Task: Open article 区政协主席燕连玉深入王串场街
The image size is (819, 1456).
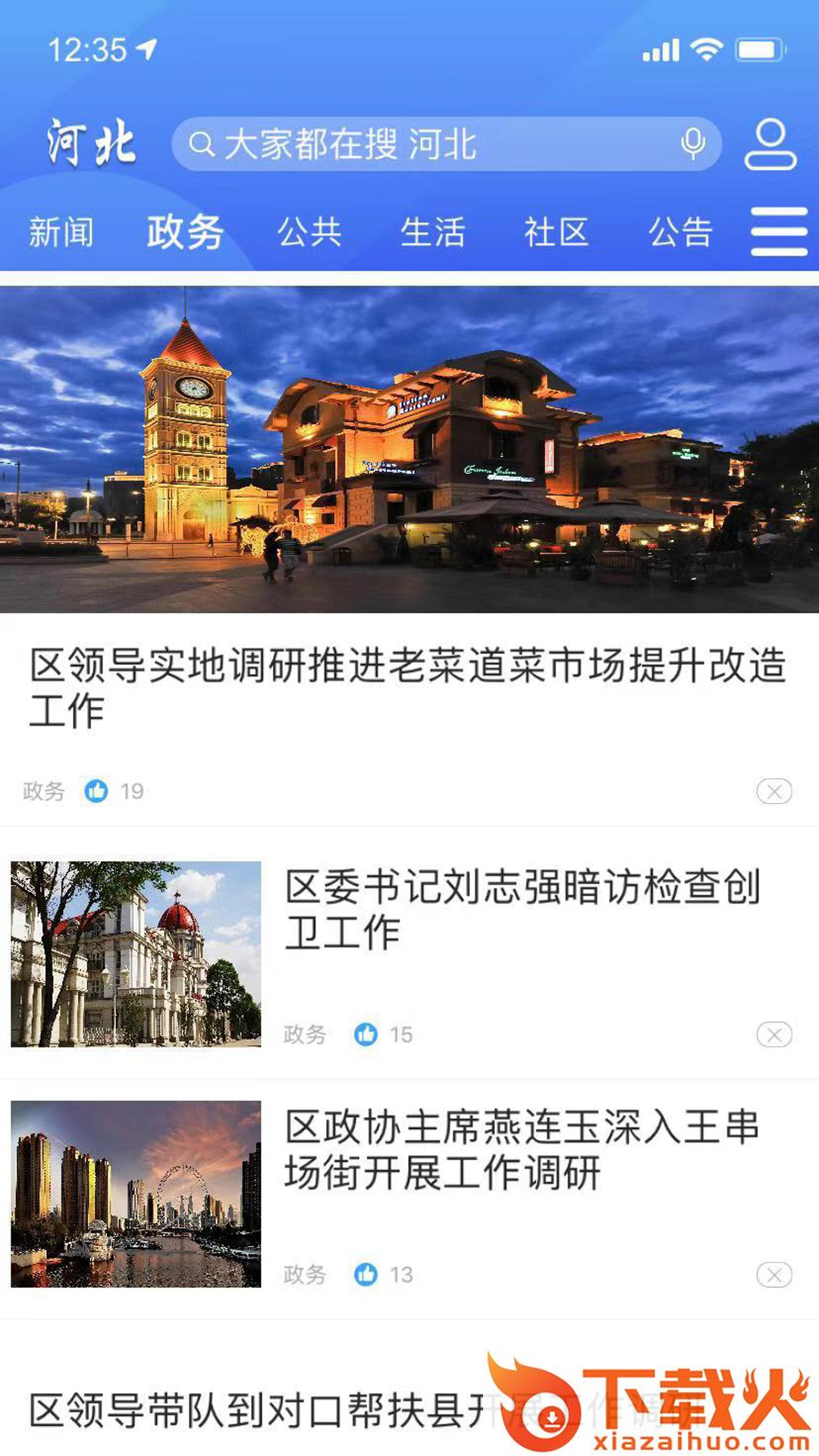Action: [523, 1150]
